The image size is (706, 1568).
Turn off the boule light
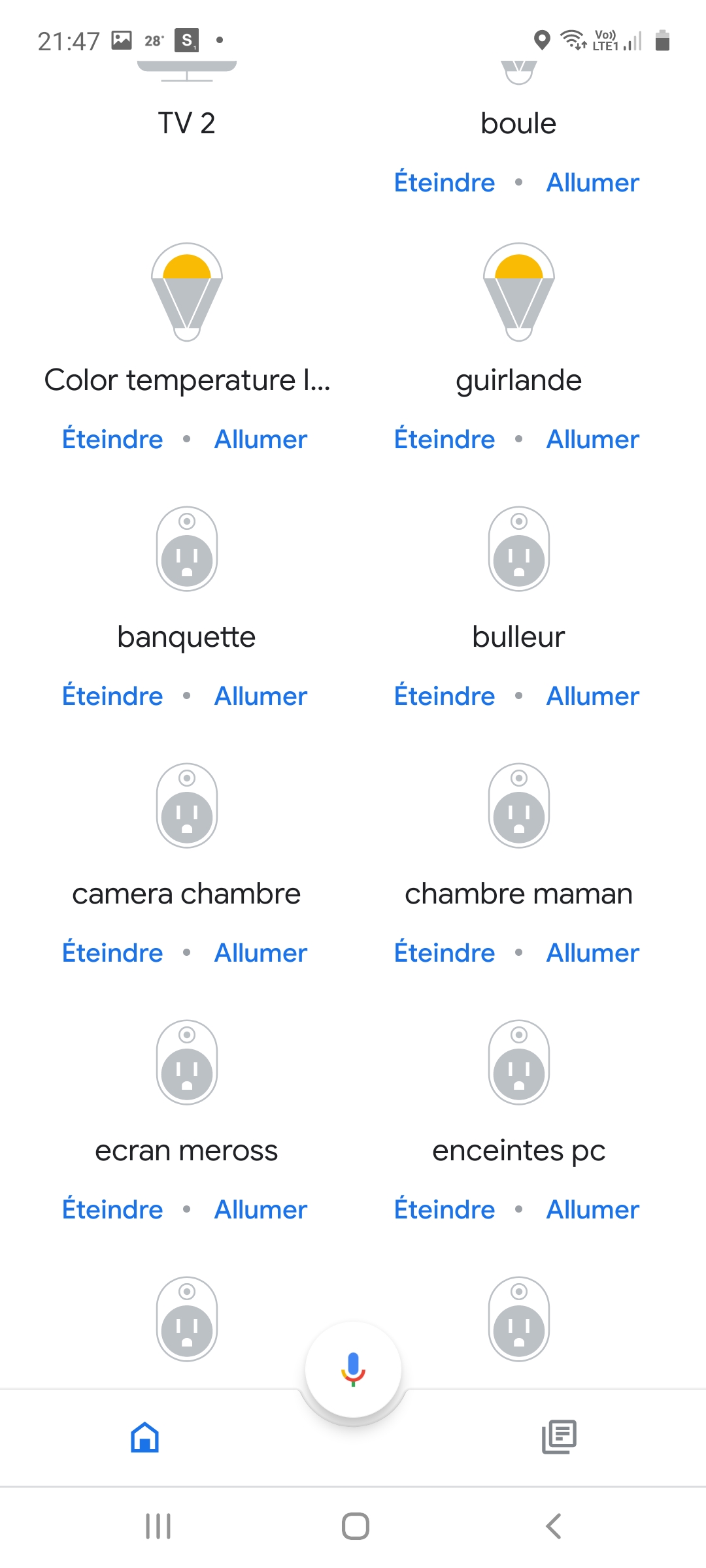pyautogui.click(x=445, y=182)
